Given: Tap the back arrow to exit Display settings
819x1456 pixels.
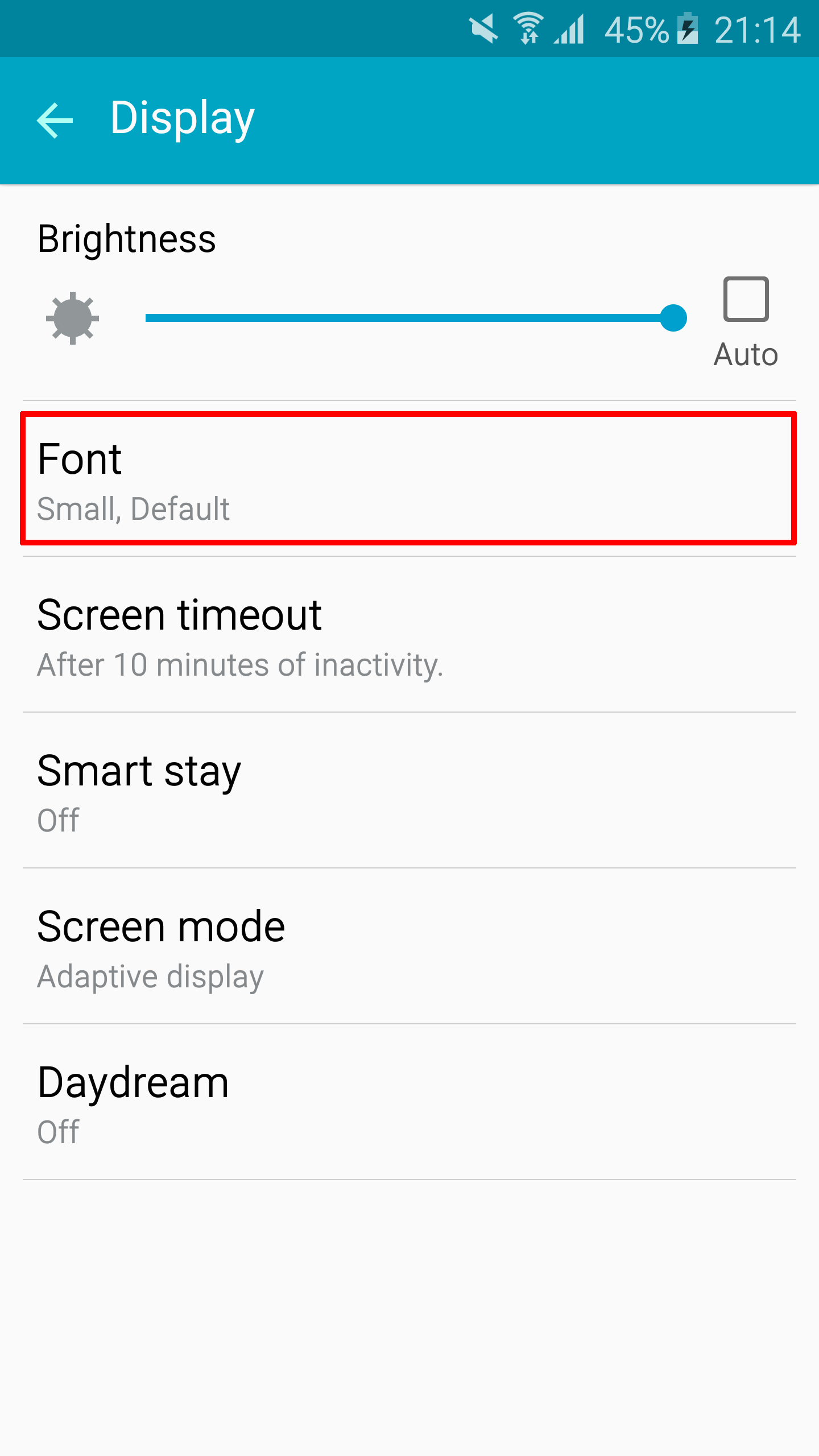Looking at the screenshot, I should tap(55, 119).
